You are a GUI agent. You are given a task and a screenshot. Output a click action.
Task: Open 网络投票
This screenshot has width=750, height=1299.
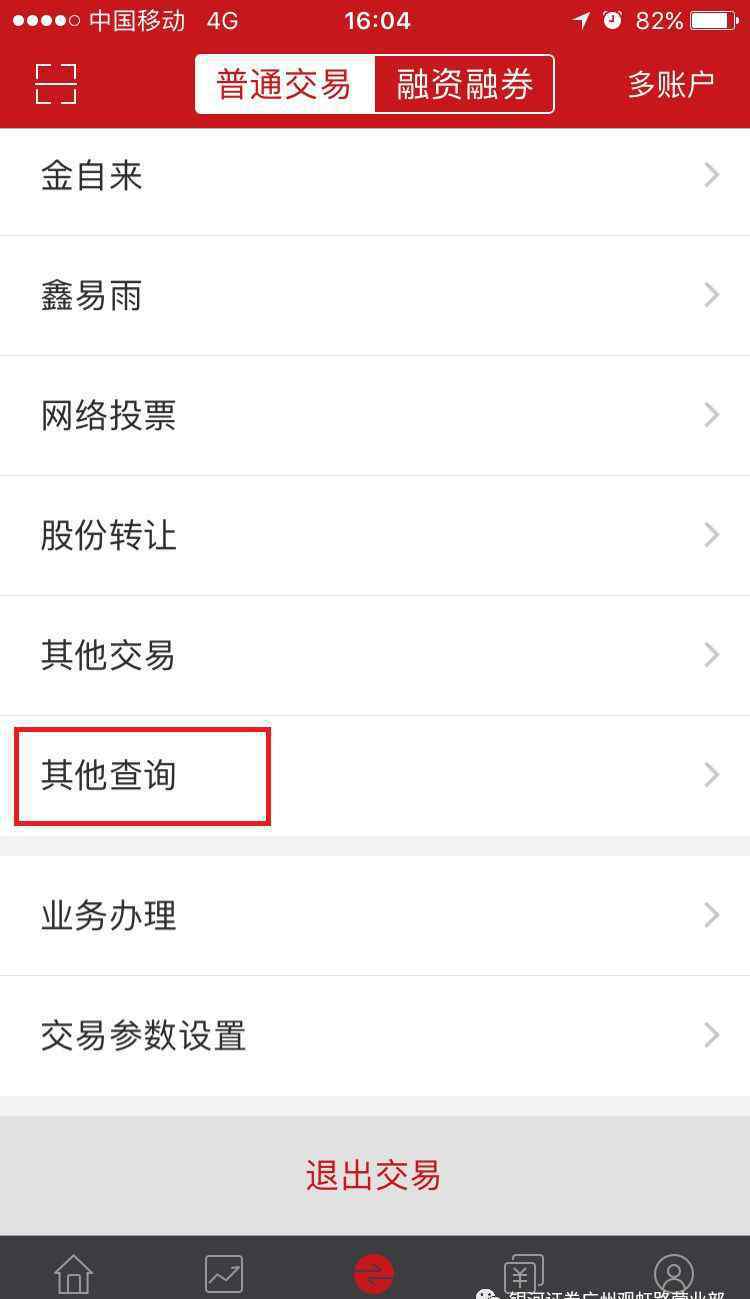tap(375, 415)
